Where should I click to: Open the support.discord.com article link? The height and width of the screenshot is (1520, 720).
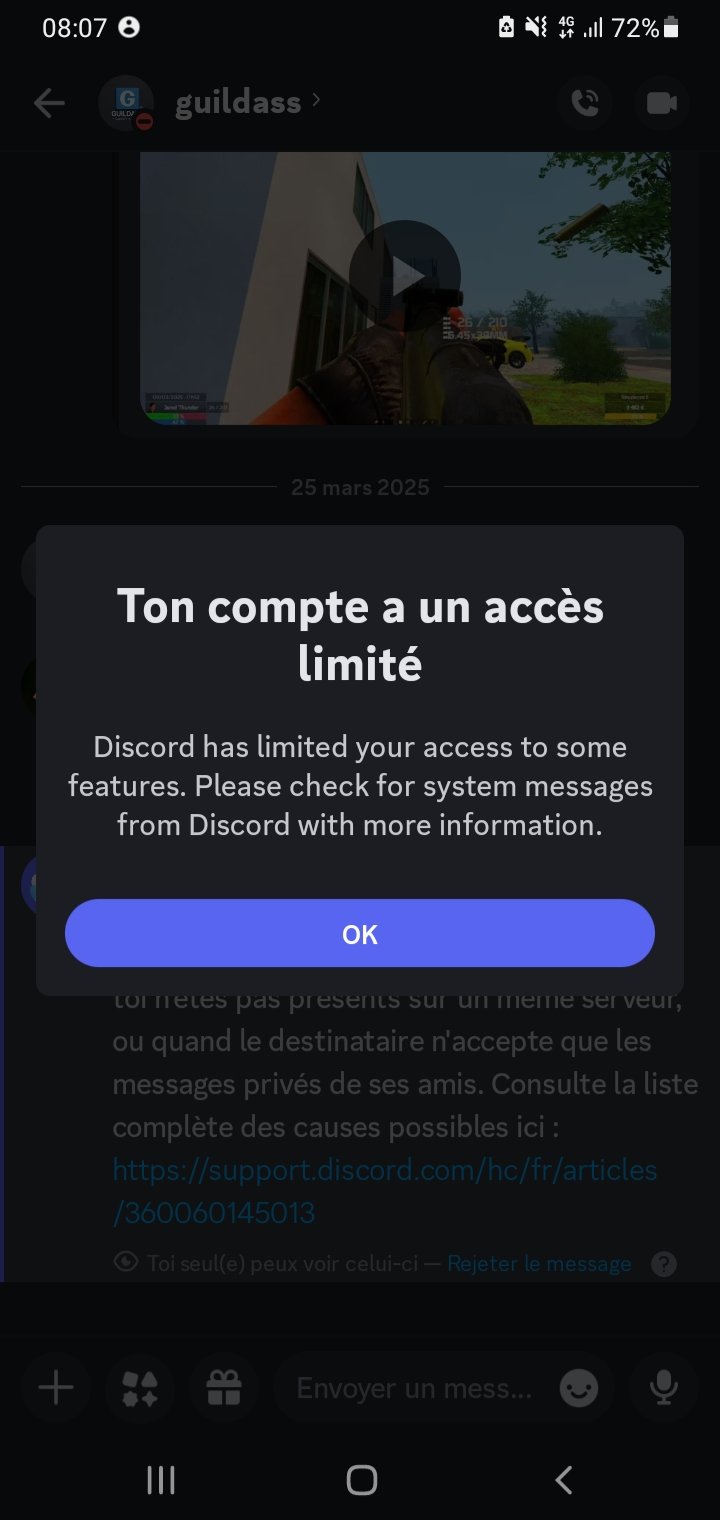[385, 1191]
